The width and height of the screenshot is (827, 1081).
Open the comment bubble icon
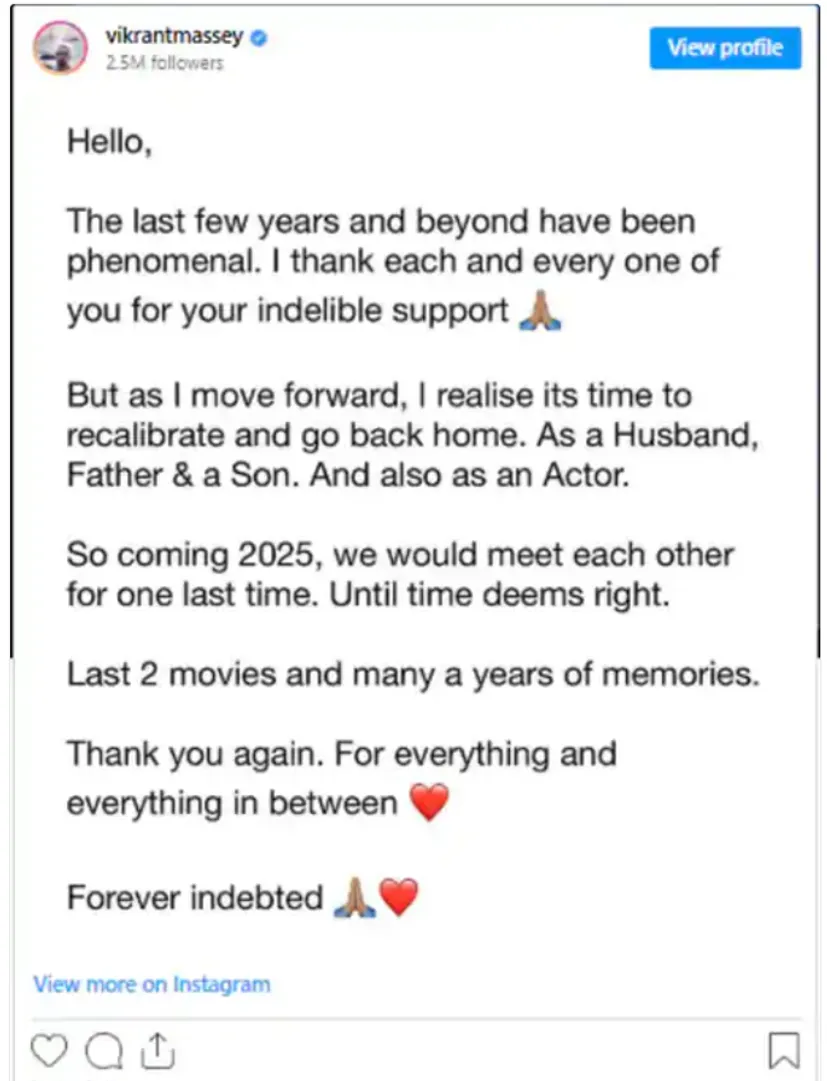[x=103, y=1050]
